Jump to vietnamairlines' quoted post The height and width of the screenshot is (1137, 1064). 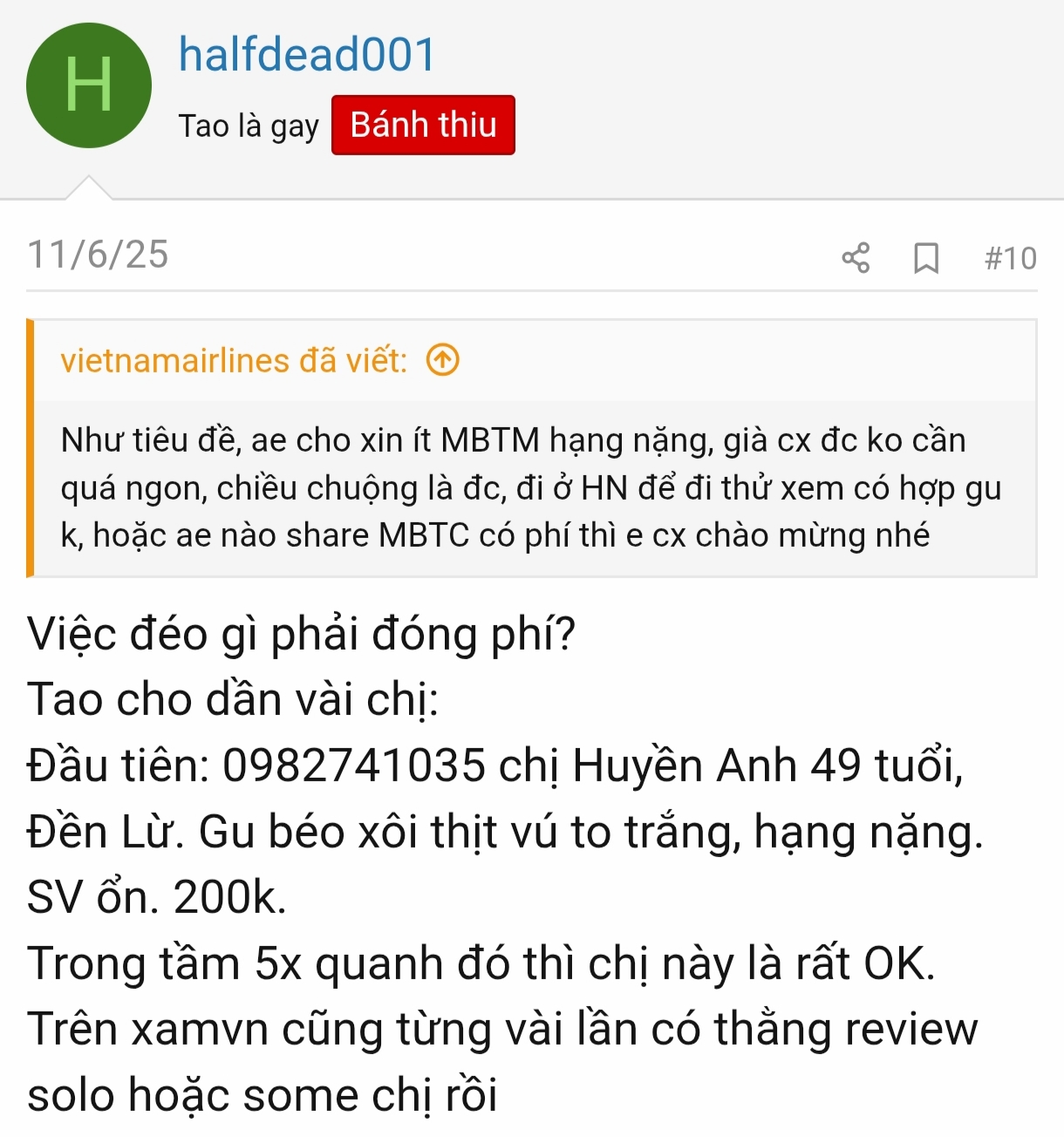(x=443, y=359)
